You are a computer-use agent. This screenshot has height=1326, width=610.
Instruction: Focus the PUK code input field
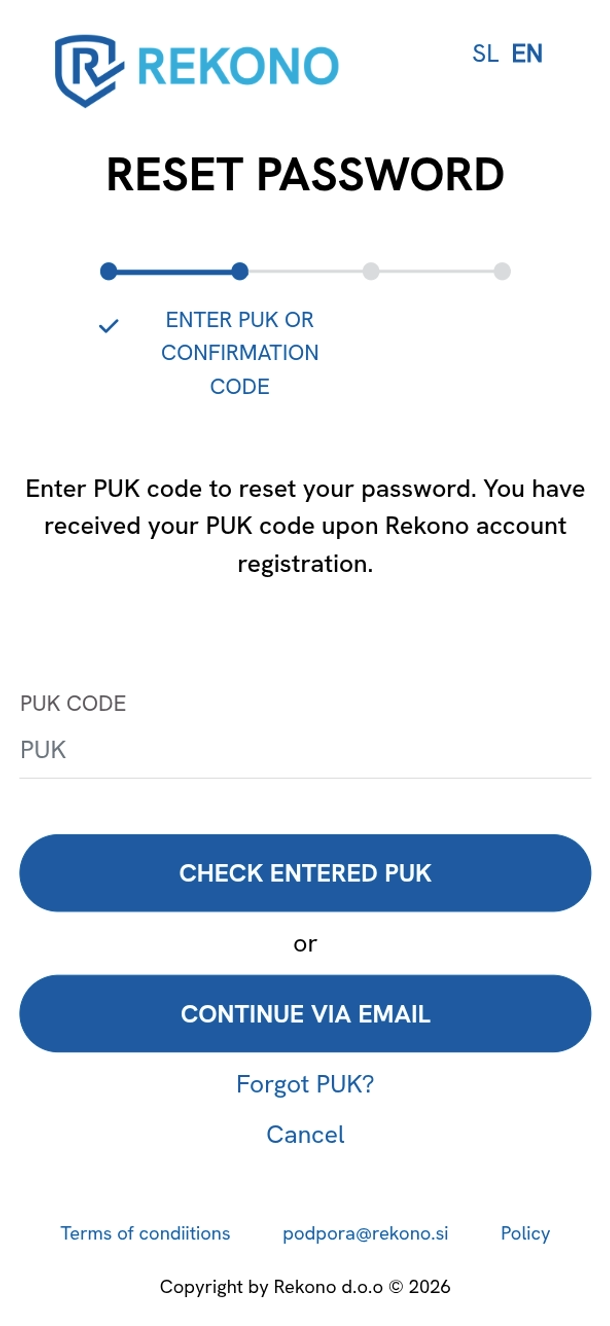coord(305,750)
